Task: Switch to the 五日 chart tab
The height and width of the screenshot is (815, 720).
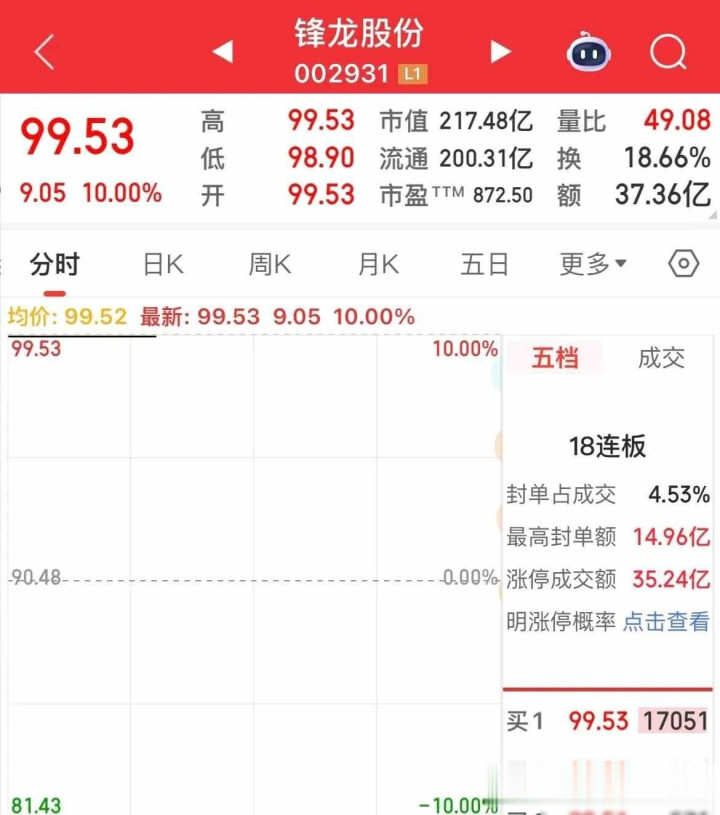Action: [485, 265]
